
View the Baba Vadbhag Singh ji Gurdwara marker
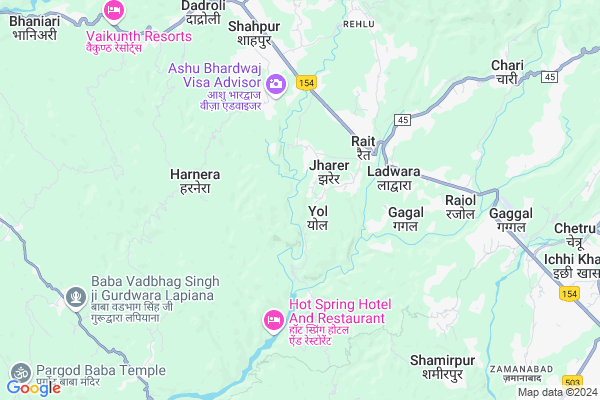[x=76, y=297]
